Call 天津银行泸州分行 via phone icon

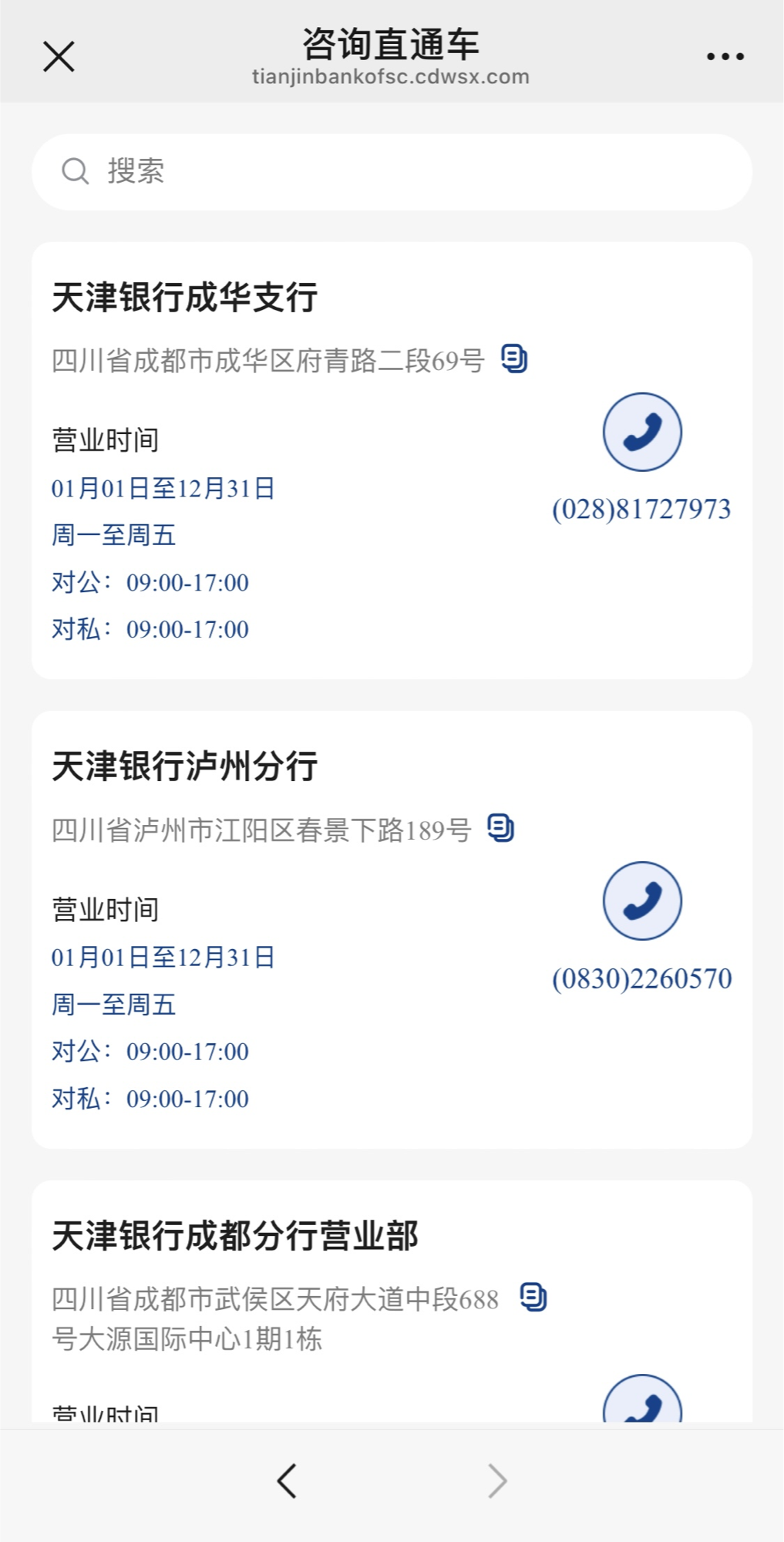642,901
